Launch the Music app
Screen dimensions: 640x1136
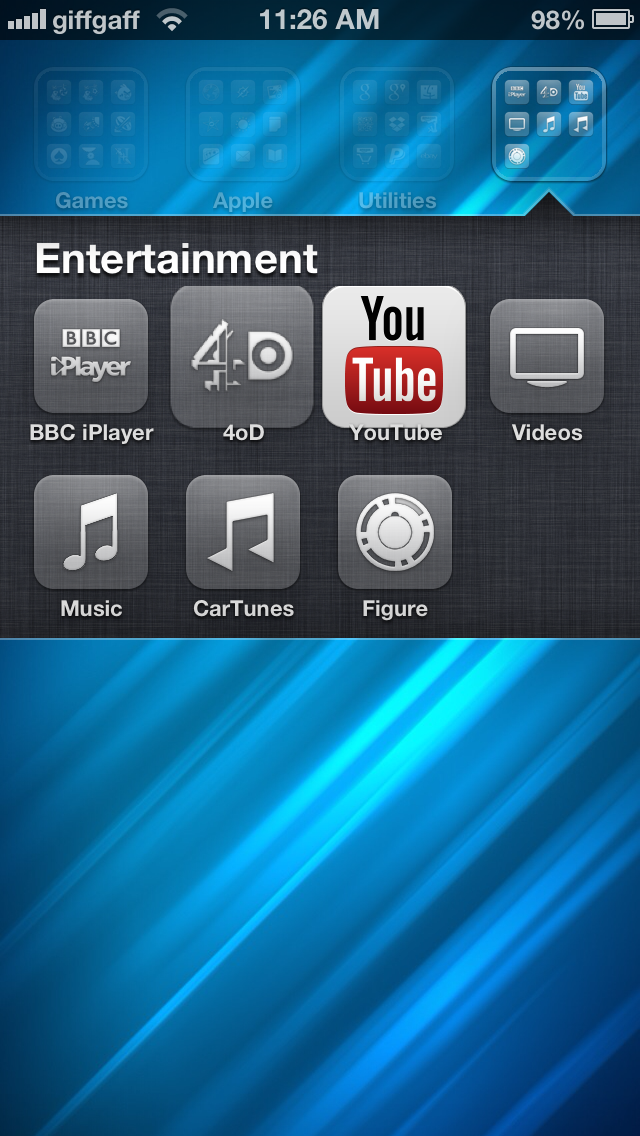pos(91,532)
